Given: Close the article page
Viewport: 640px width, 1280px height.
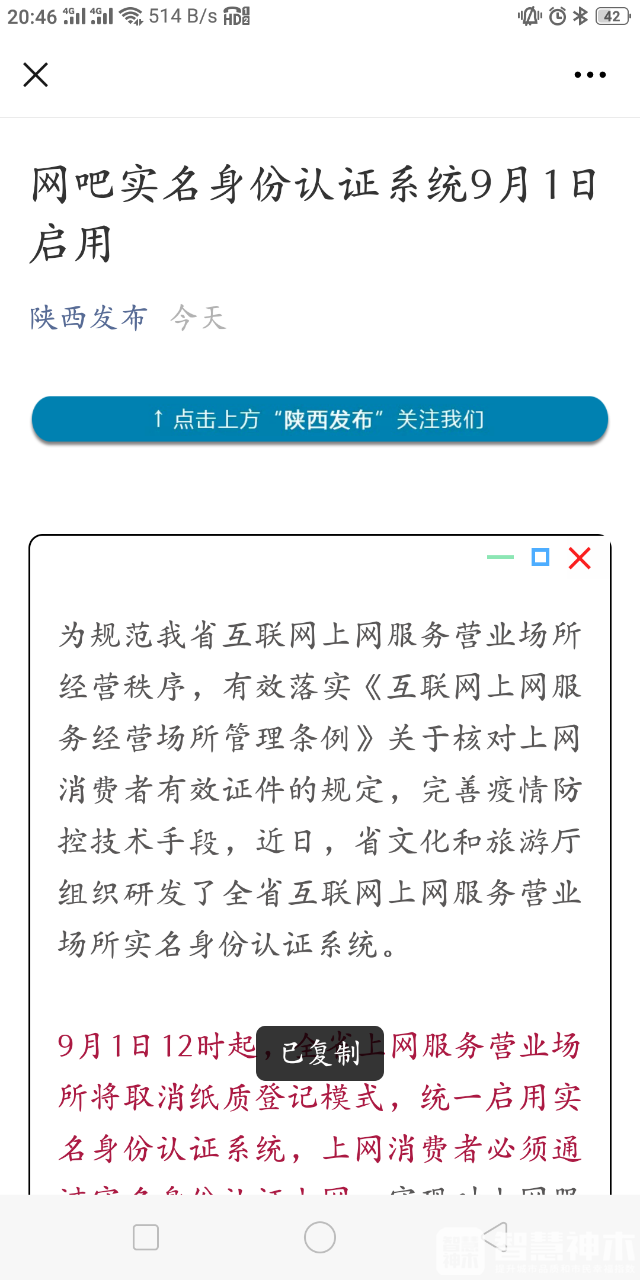Looking at the screenshot, I should [x=36, y=75].
